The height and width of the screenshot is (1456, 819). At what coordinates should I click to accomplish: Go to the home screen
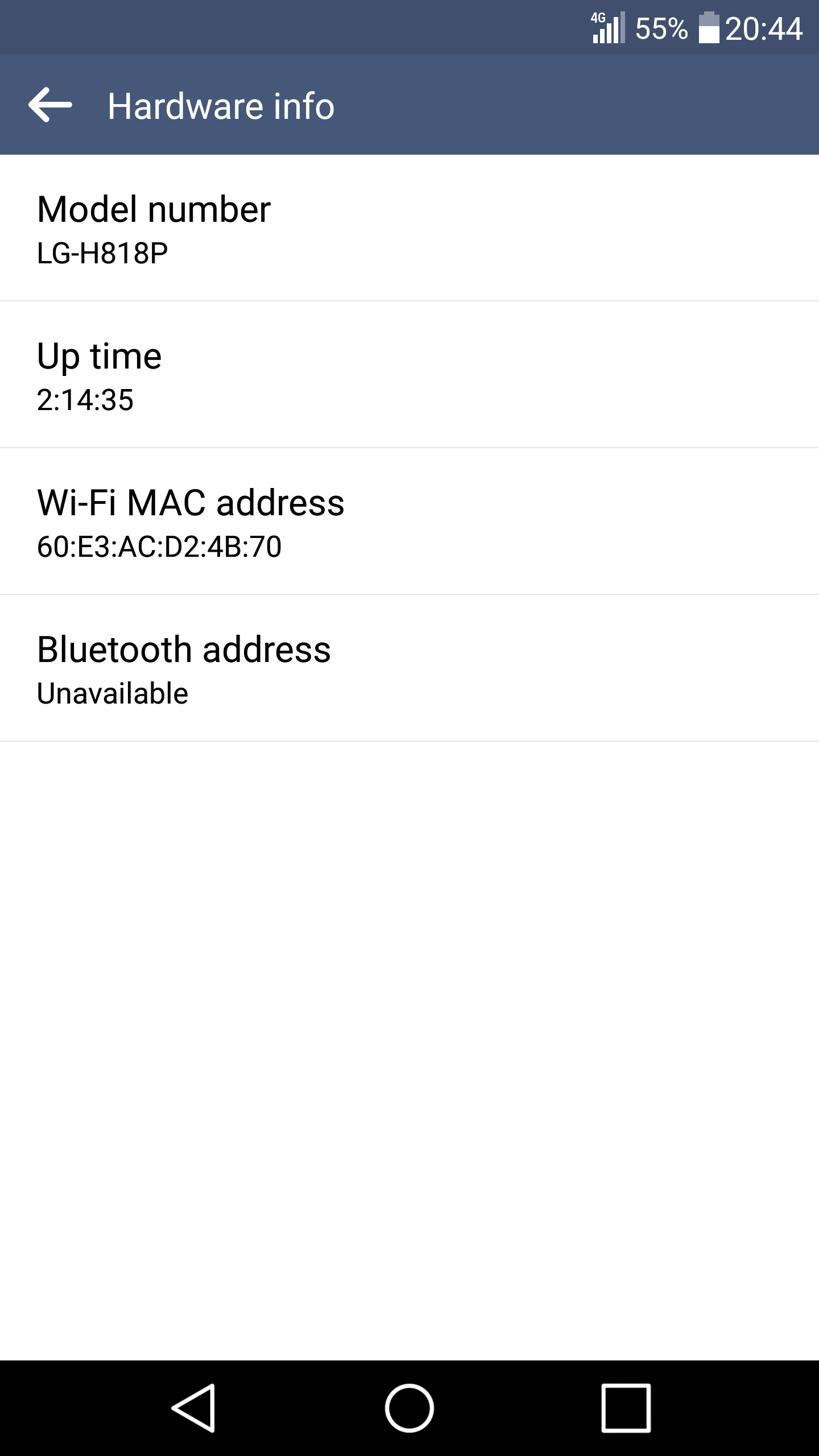click(409, 1408)
